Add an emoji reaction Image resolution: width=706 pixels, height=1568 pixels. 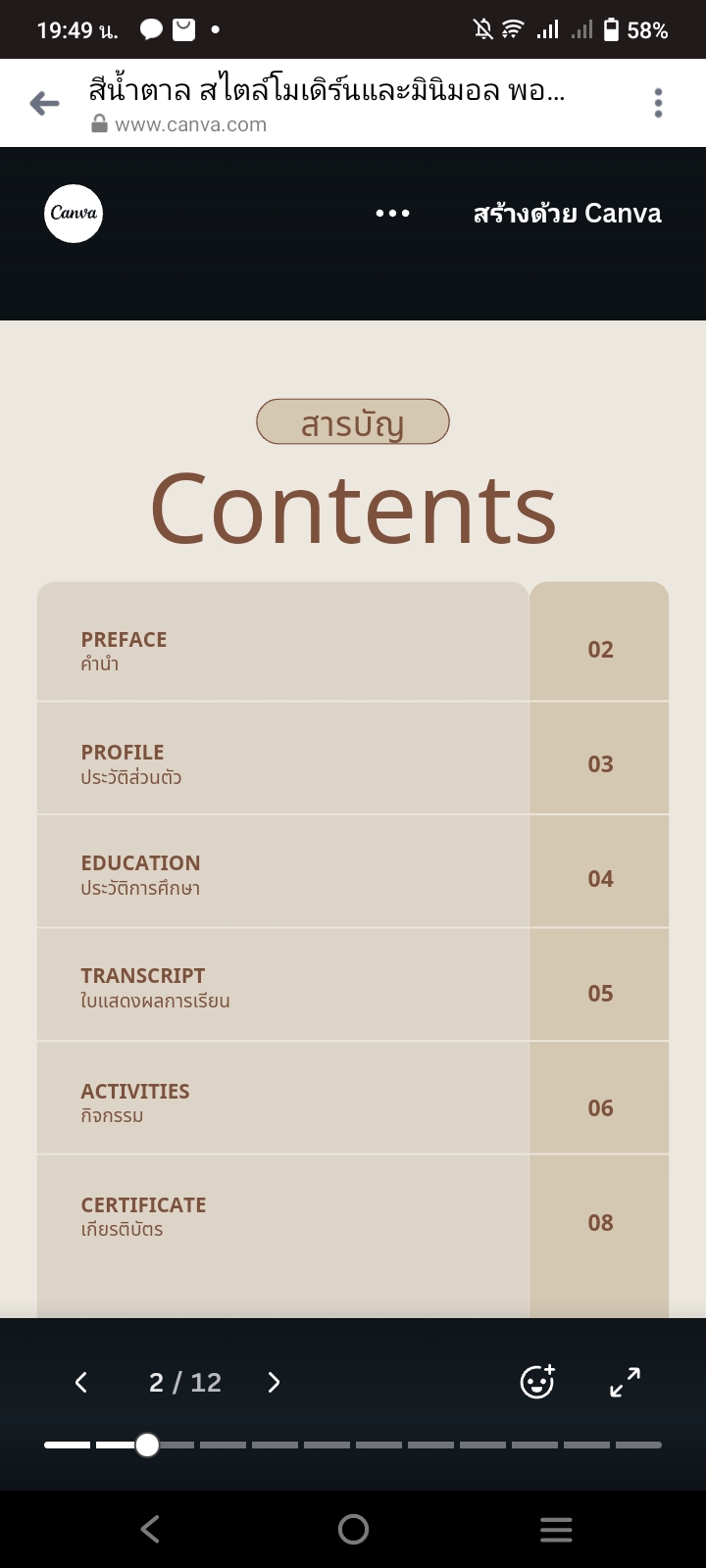click(537, 1382)
